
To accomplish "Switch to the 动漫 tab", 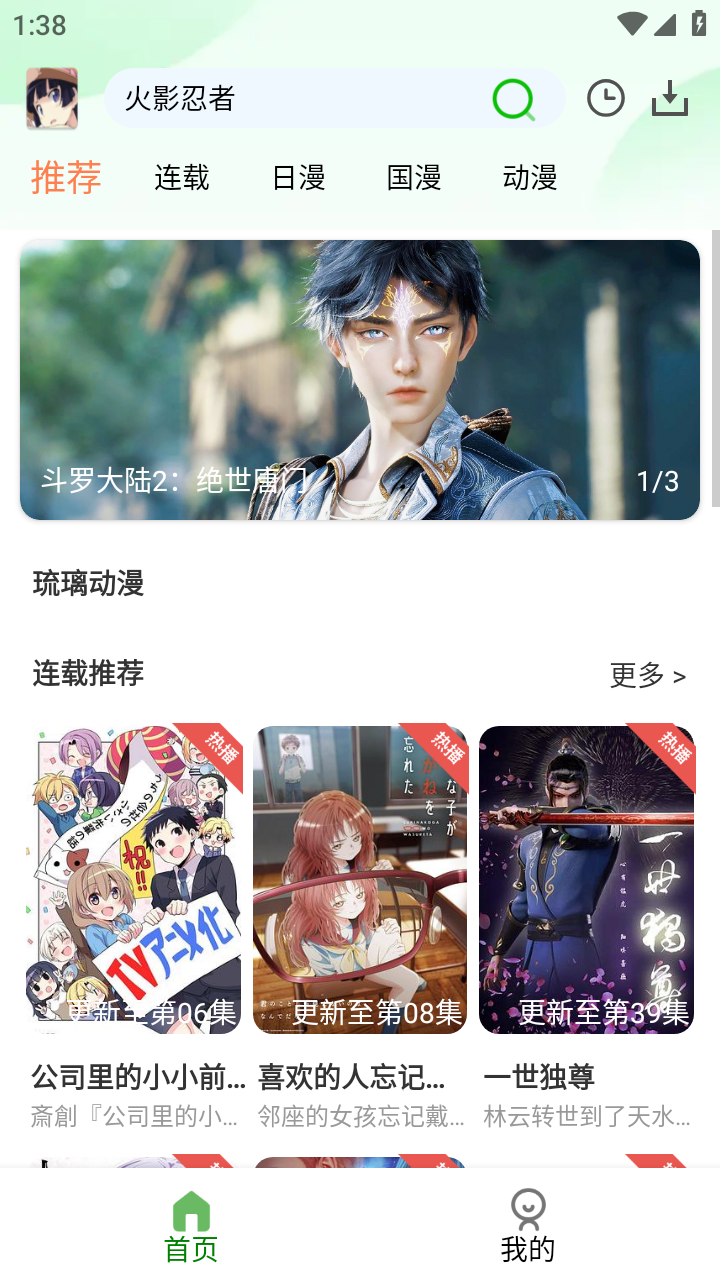I will point(530,178).
